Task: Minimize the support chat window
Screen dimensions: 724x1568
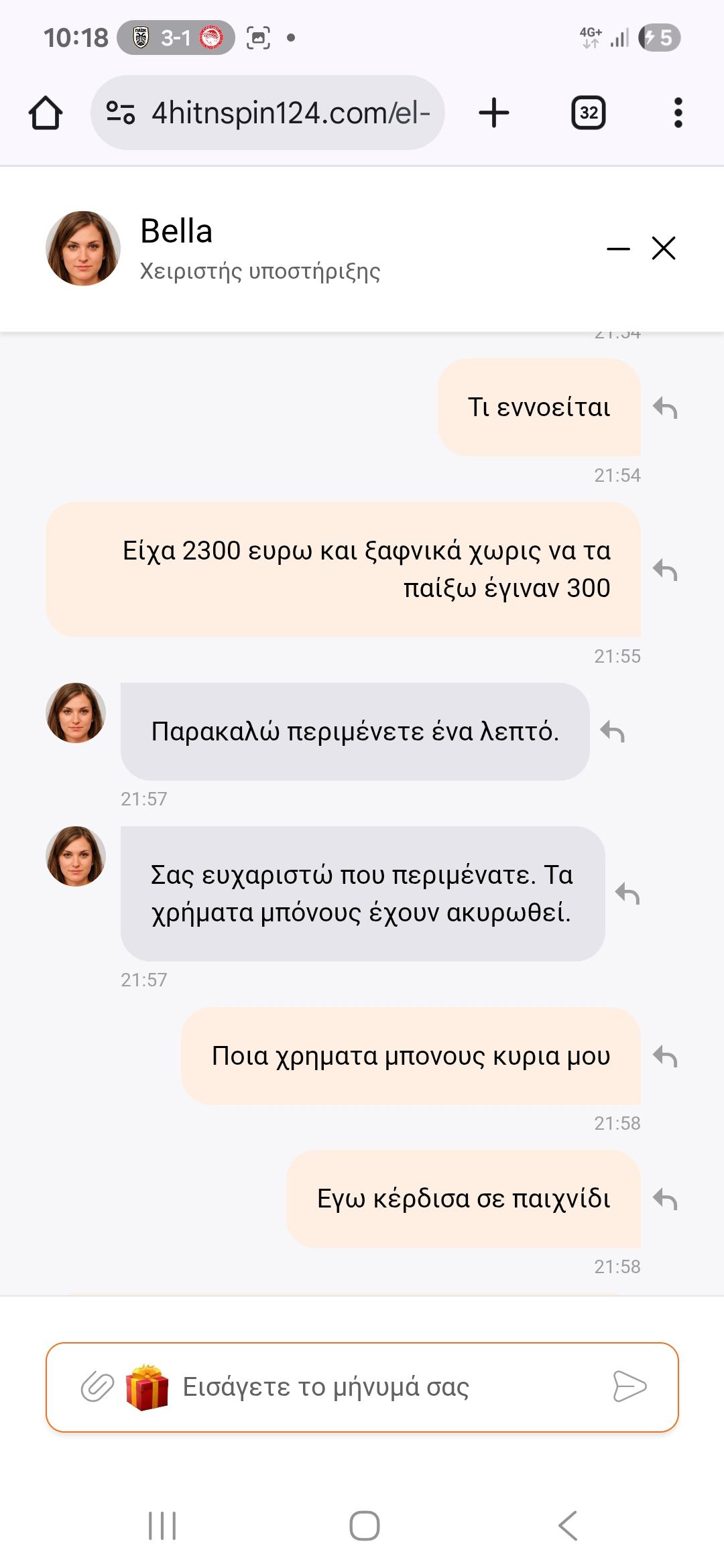Action: (618, 249)
